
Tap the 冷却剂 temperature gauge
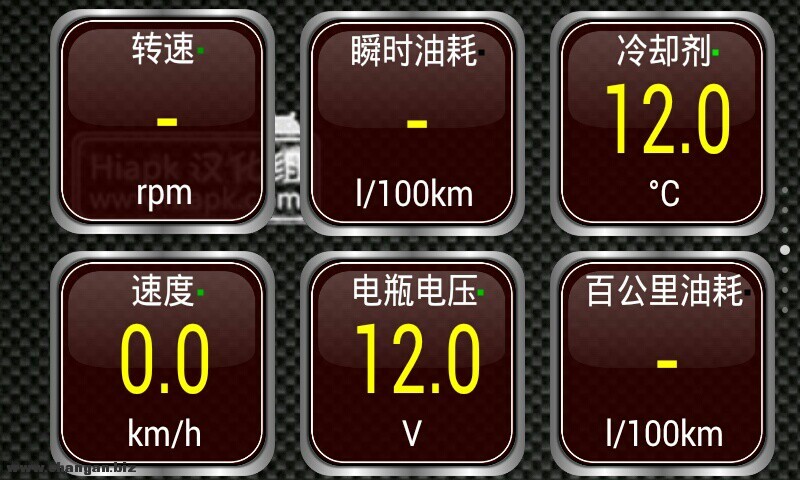pos(666,122)
